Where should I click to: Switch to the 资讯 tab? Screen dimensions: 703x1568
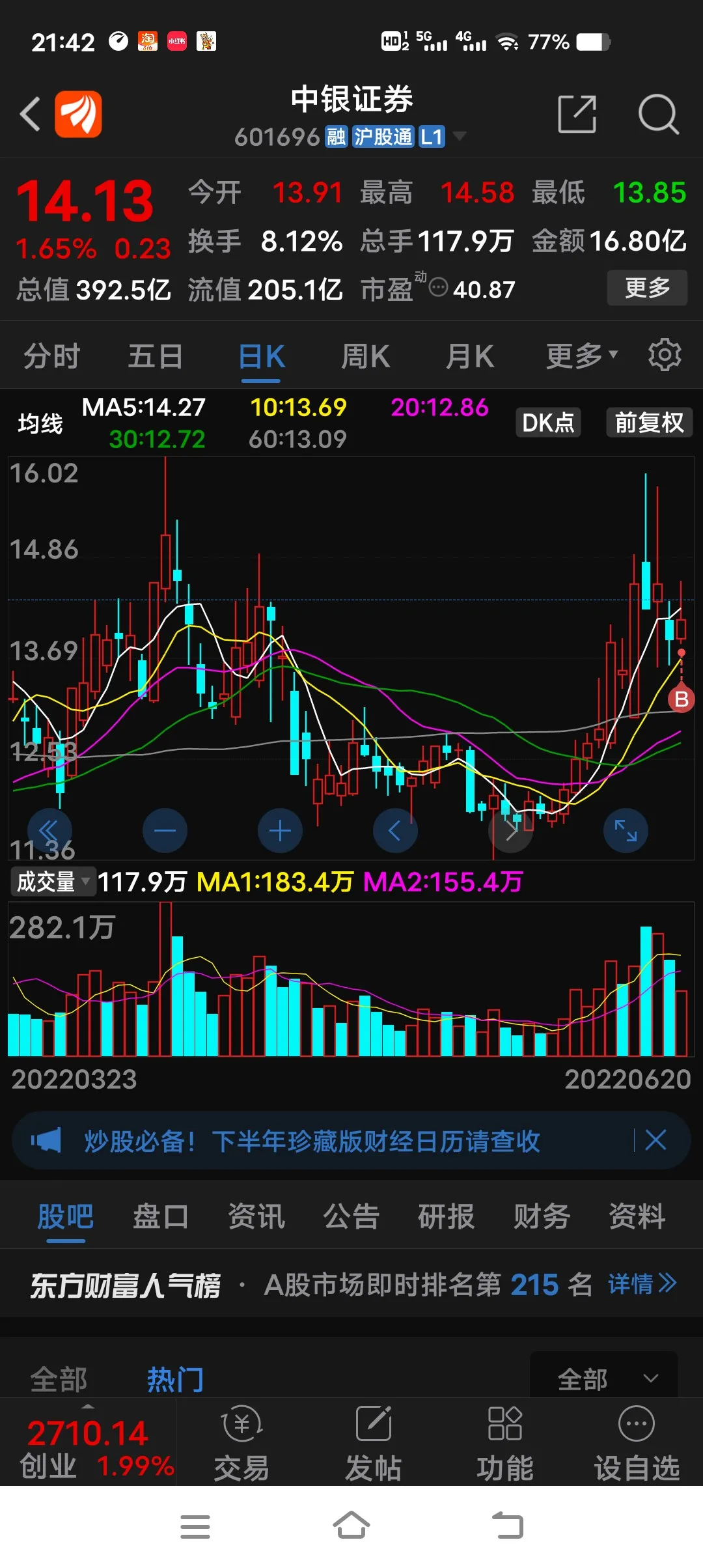coord(256,1216)
